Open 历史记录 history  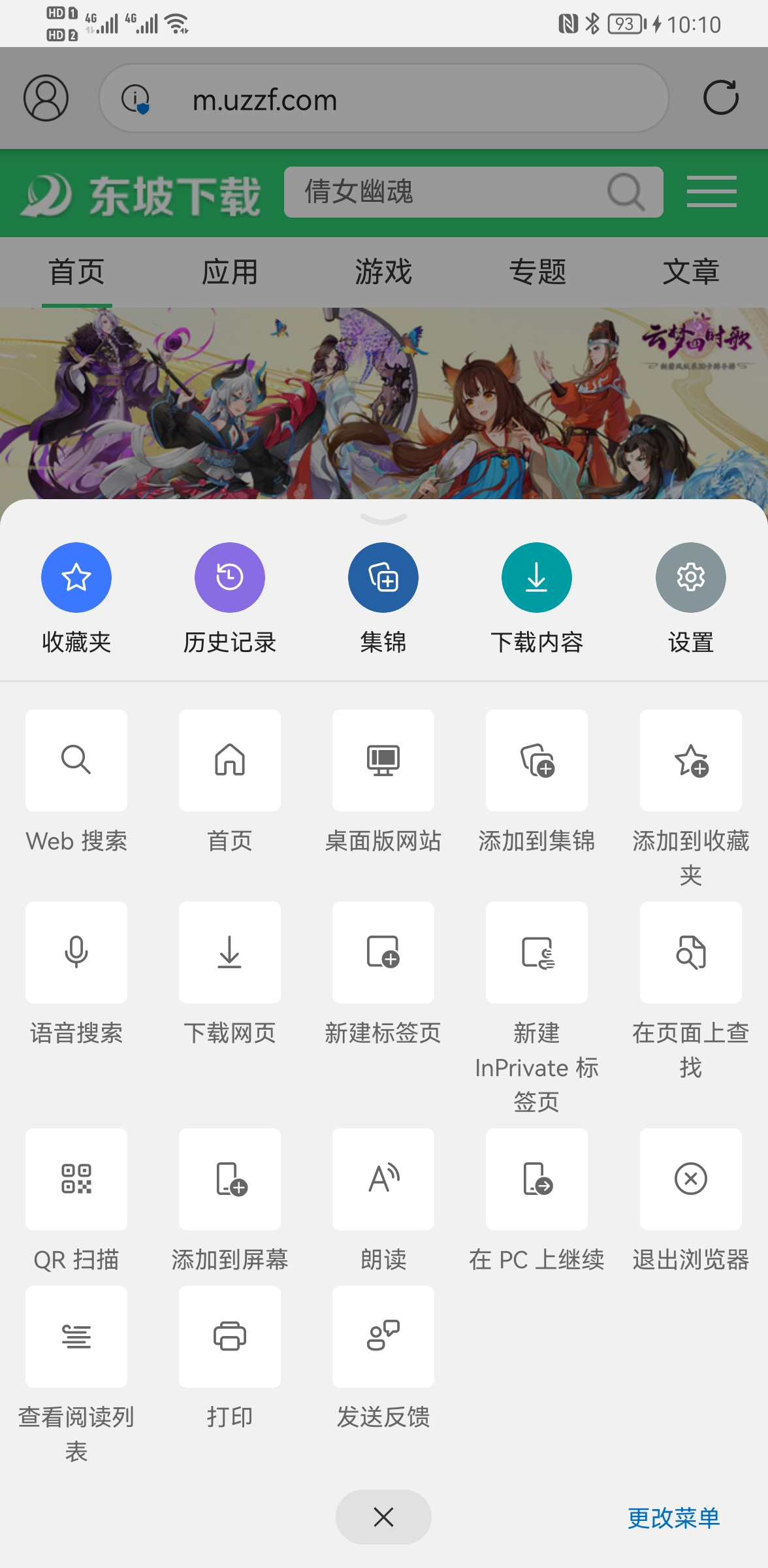pos(230,578)
